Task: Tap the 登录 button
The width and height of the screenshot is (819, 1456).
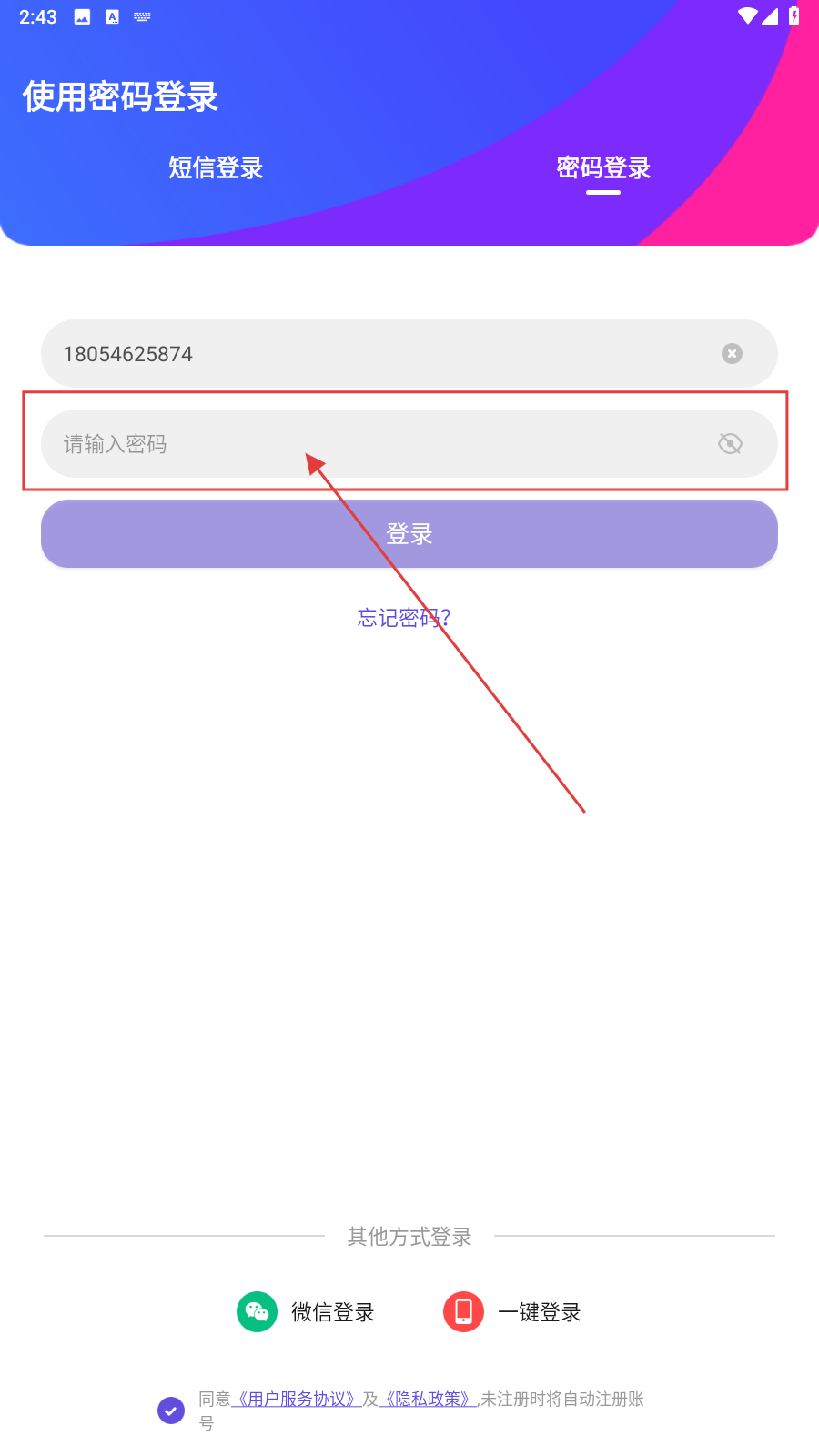Action: coord(409,533)
